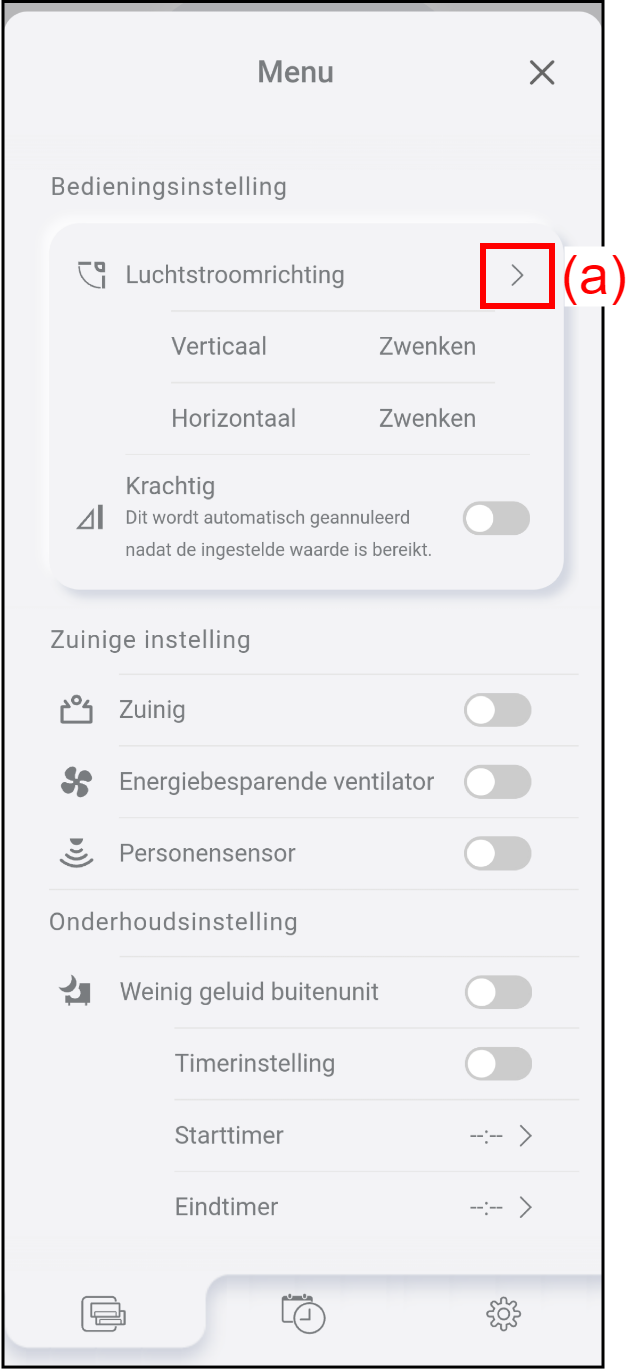The image size is (630, 1371).
Task: Open Luchtstroomrichting airflow direction settings
Action: point(516,275)
